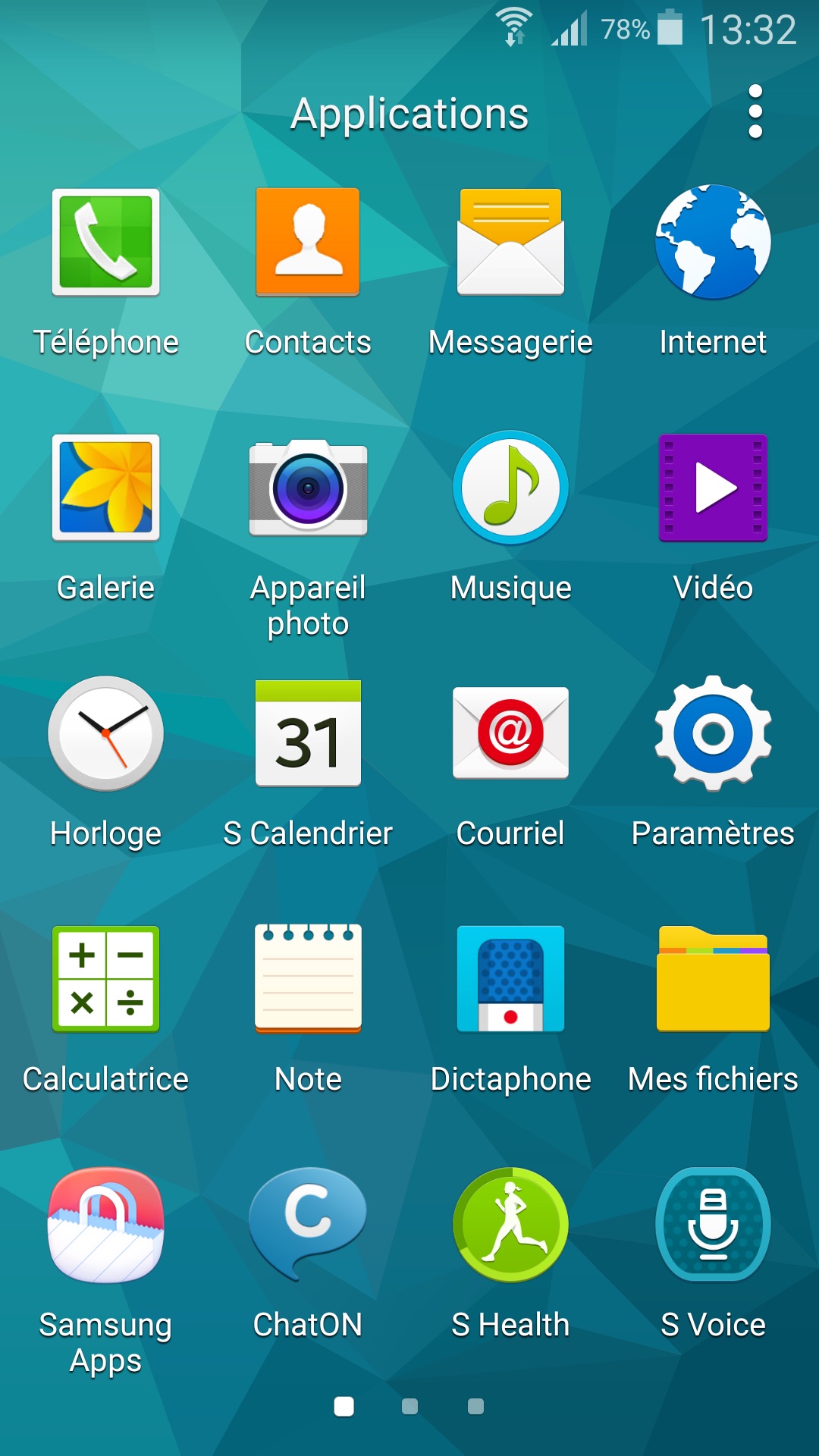Open the Musique player
The width and height of the screenshot is (819, 1456).
510,488
